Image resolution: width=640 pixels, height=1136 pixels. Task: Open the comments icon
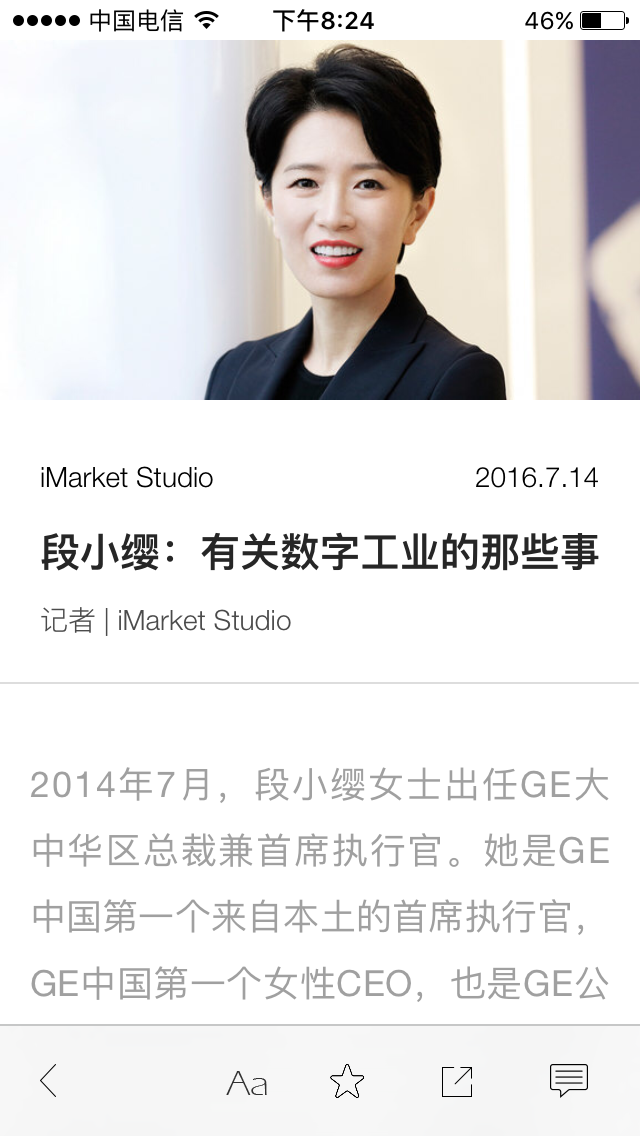click(x=569, y=1081)
